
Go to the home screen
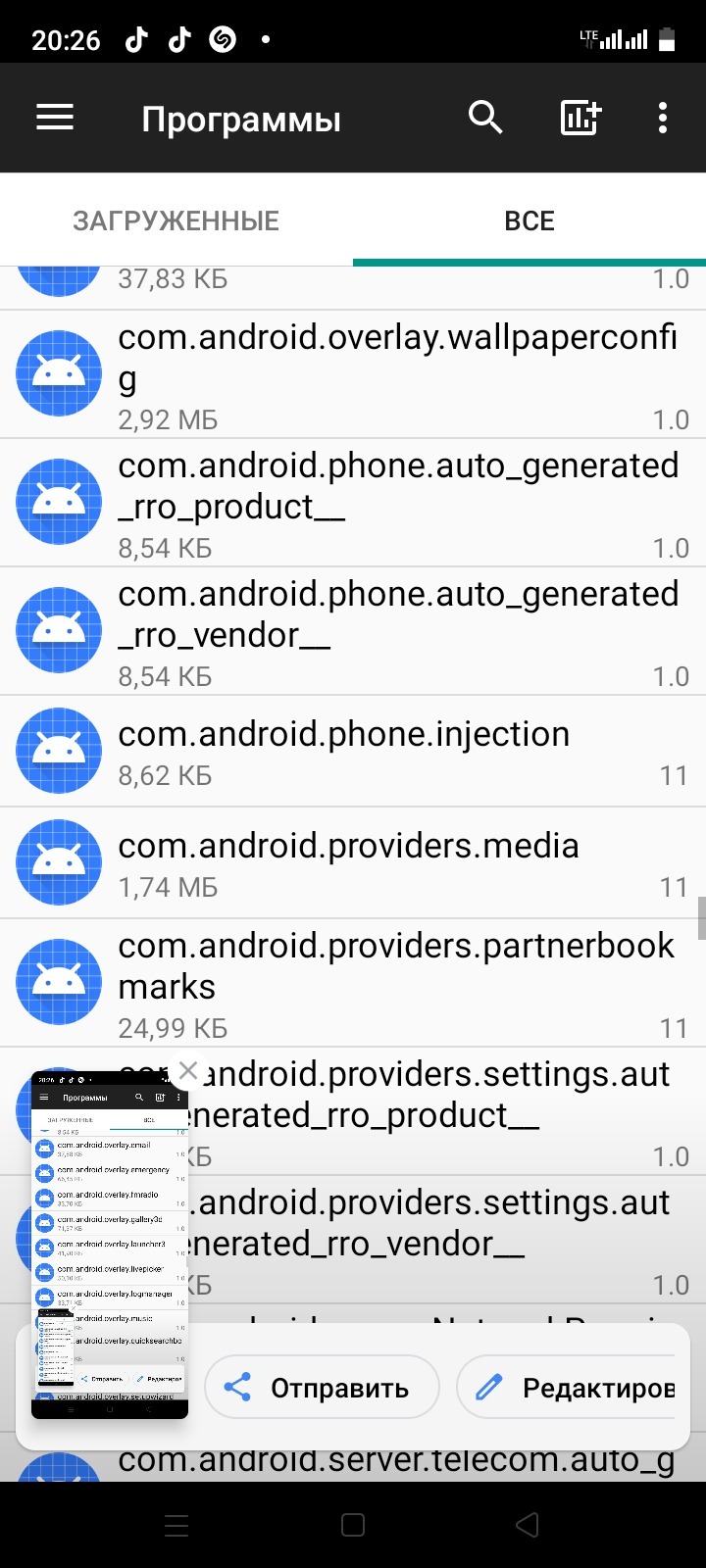click(x=353, y=1525)
